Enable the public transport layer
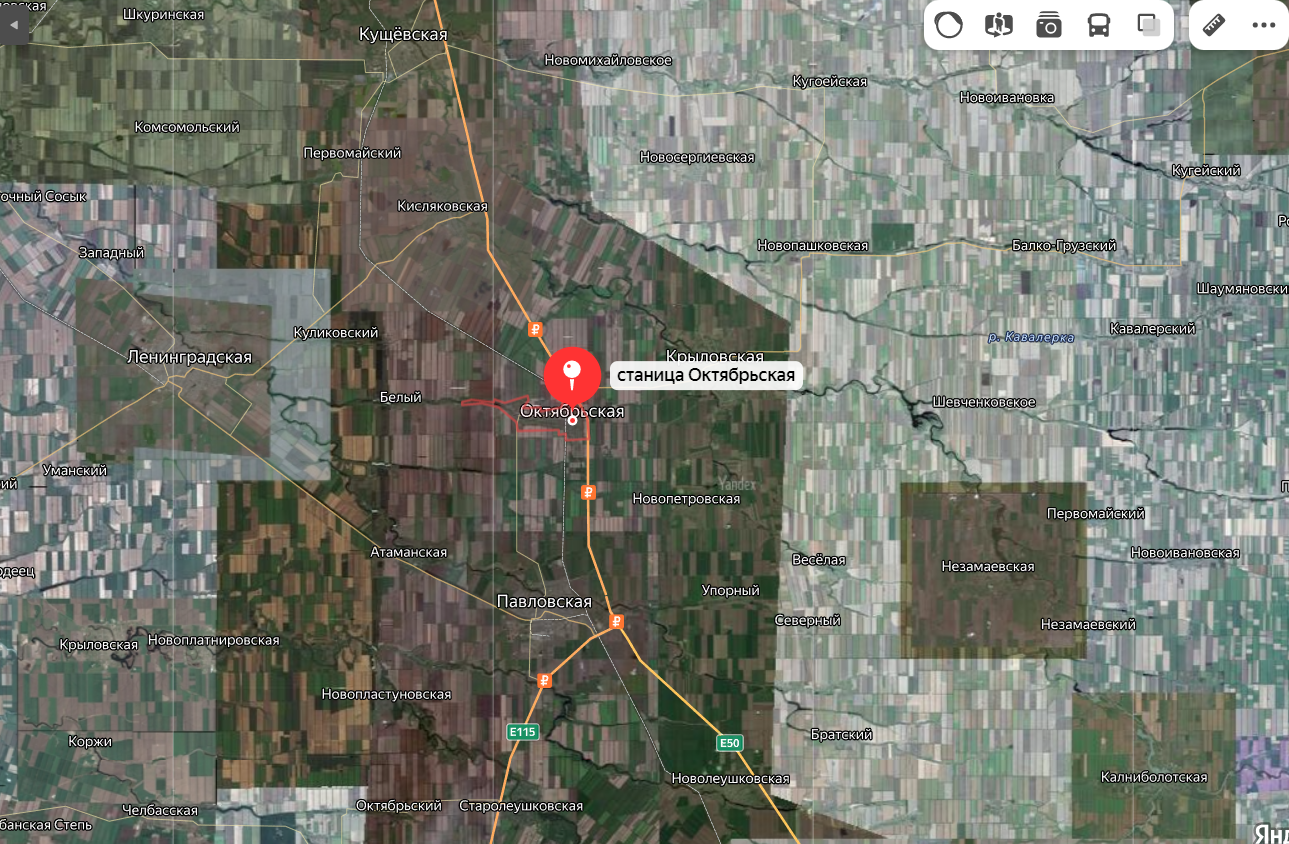 (x=1099, y=25)
